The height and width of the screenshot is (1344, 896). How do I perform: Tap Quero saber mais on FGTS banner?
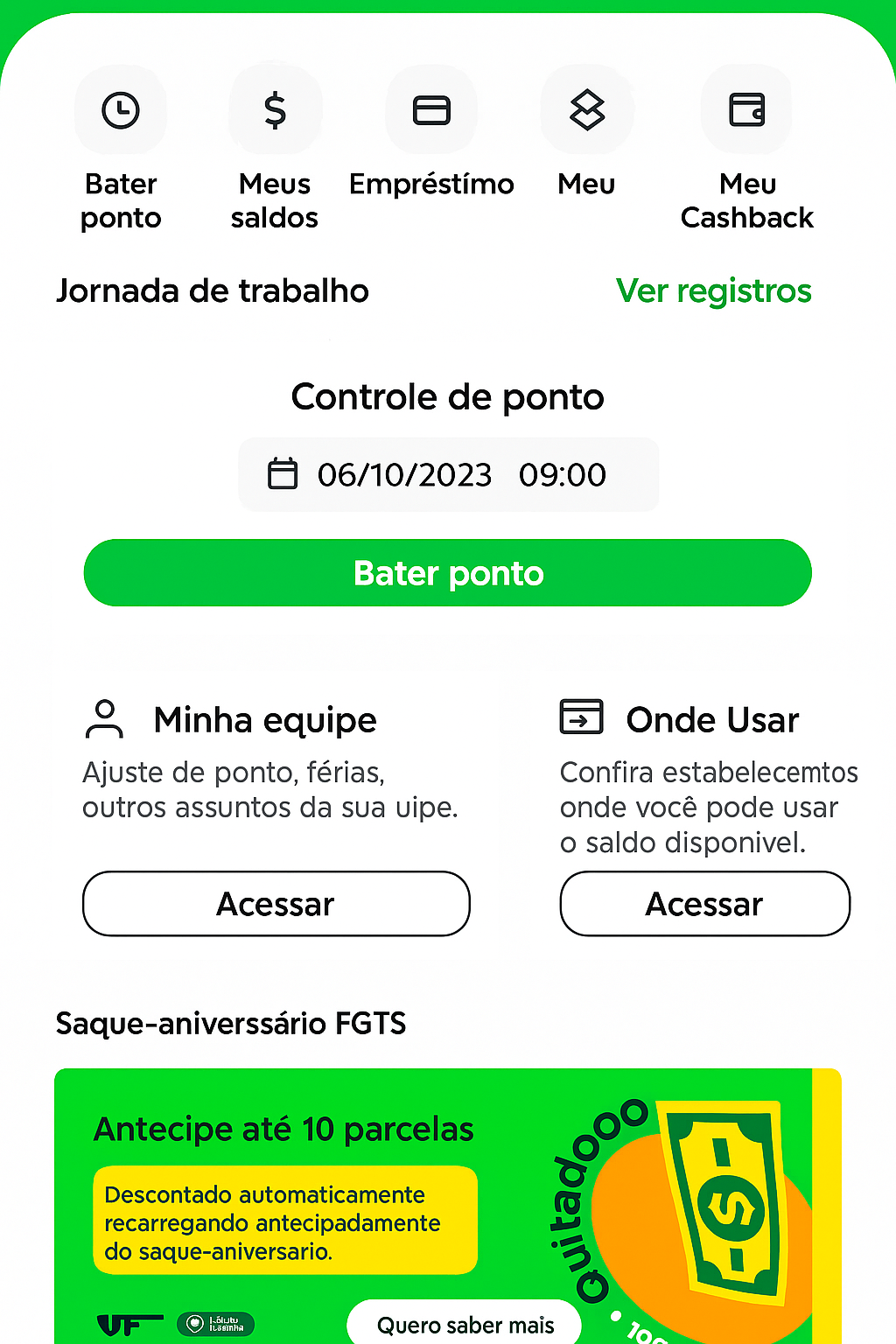tap(465, 1325)
